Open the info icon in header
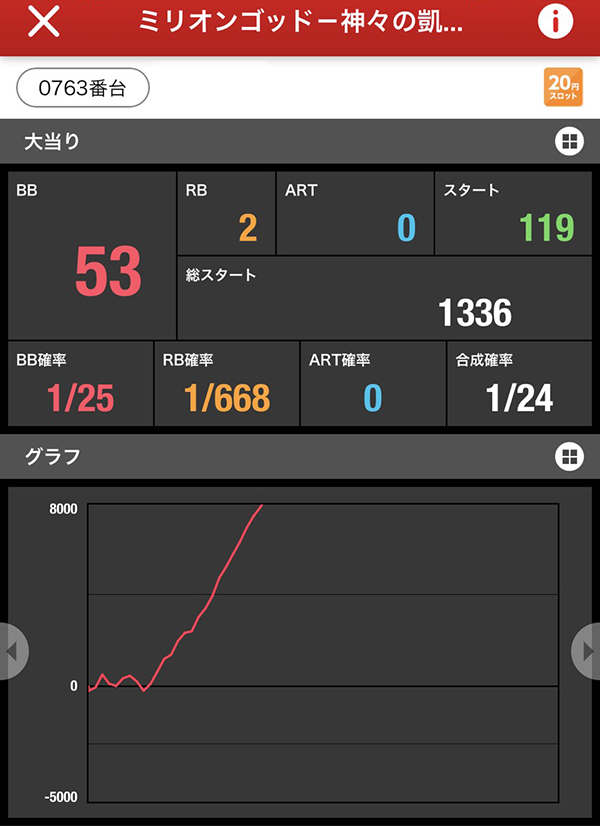 (555, 23)
